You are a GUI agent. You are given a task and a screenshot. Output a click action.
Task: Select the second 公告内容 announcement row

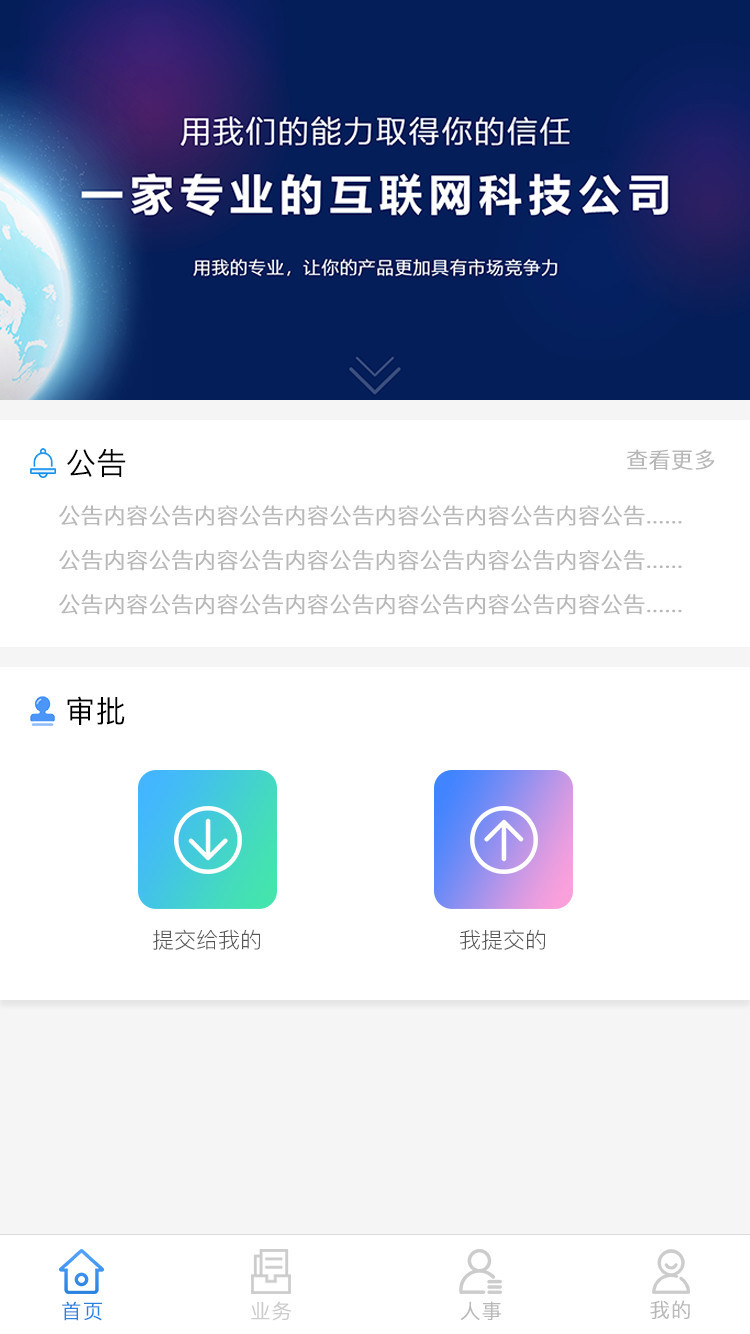point(374,562)
